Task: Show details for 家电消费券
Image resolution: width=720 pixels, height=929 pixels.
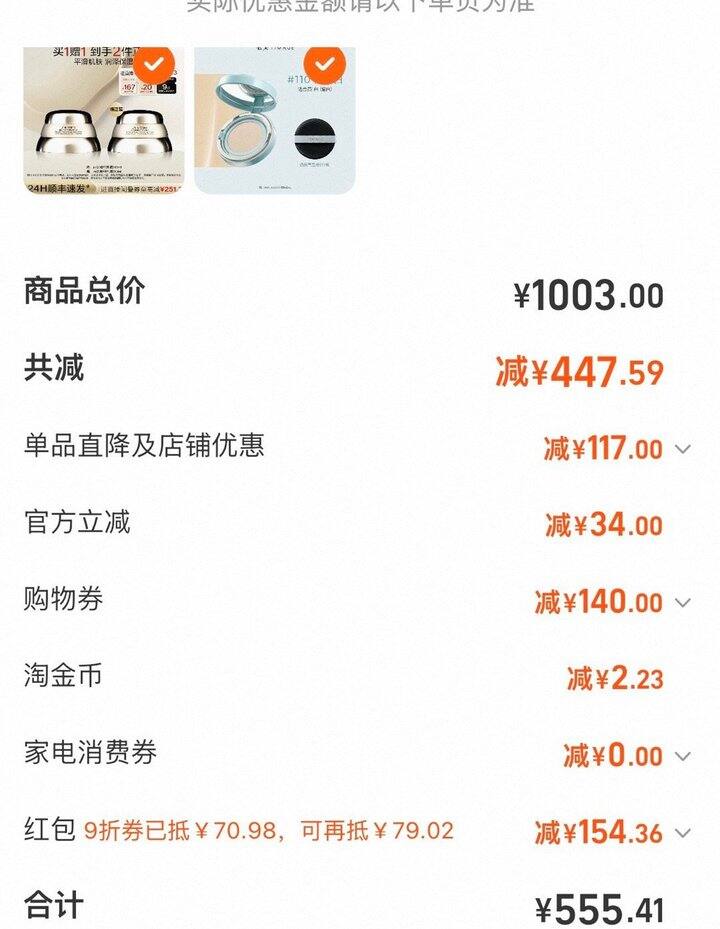Action: 683,756
